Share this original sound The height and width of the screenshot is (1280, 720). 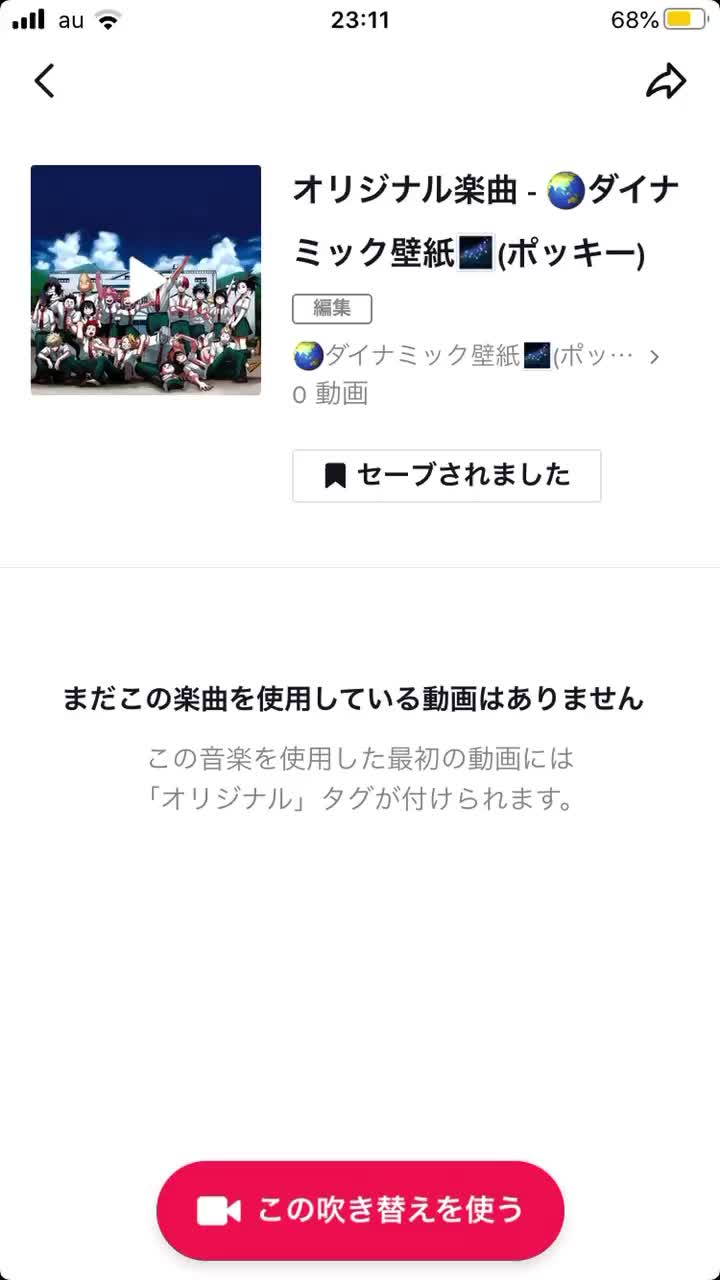(x=666, y=81)
